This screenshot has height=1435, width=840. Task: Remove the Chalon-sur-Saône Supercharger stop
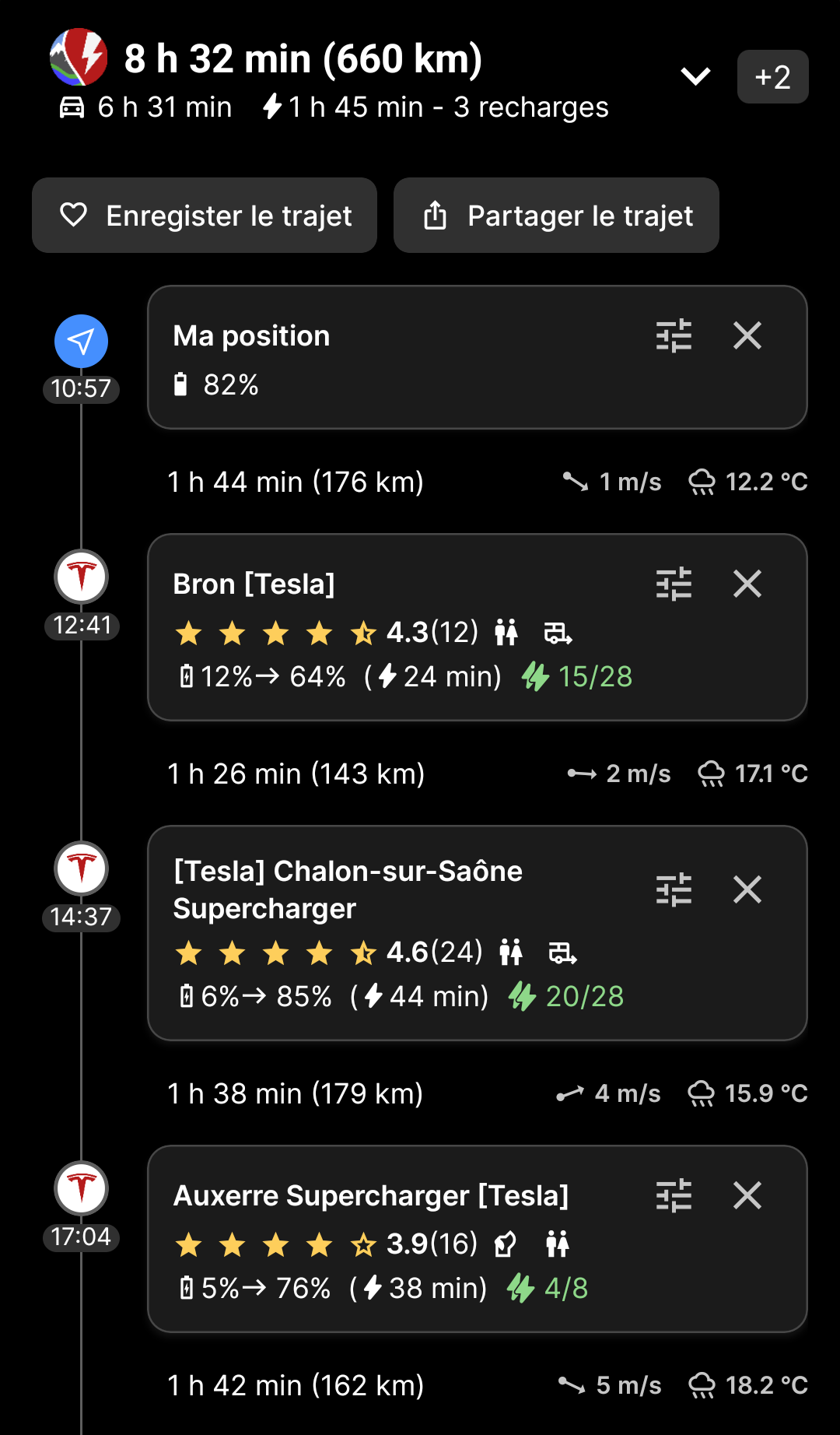[x=747, y=889]
